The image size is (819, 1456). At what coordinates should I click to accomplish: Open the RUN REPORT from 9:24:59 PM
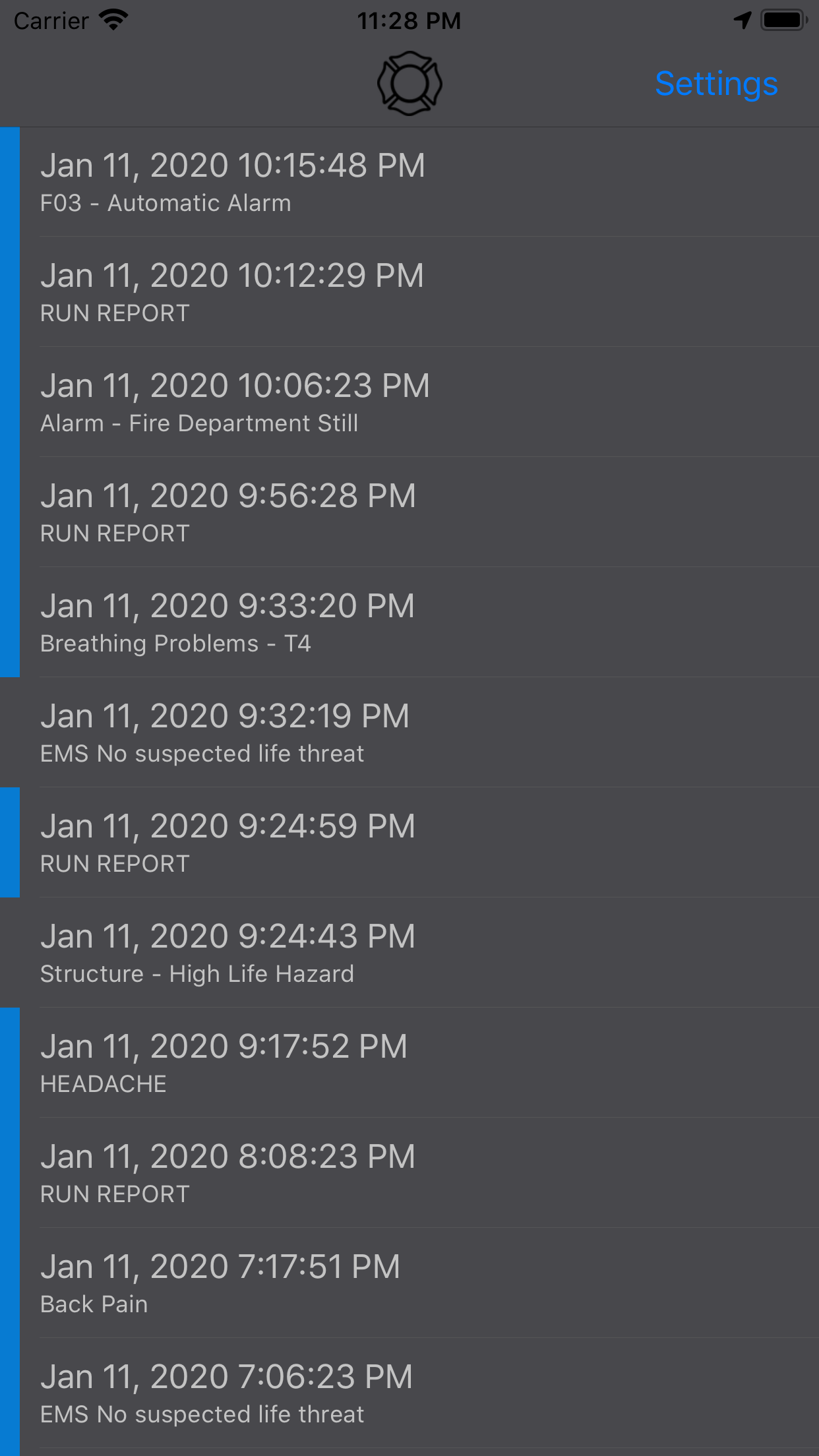pos(409,843)
